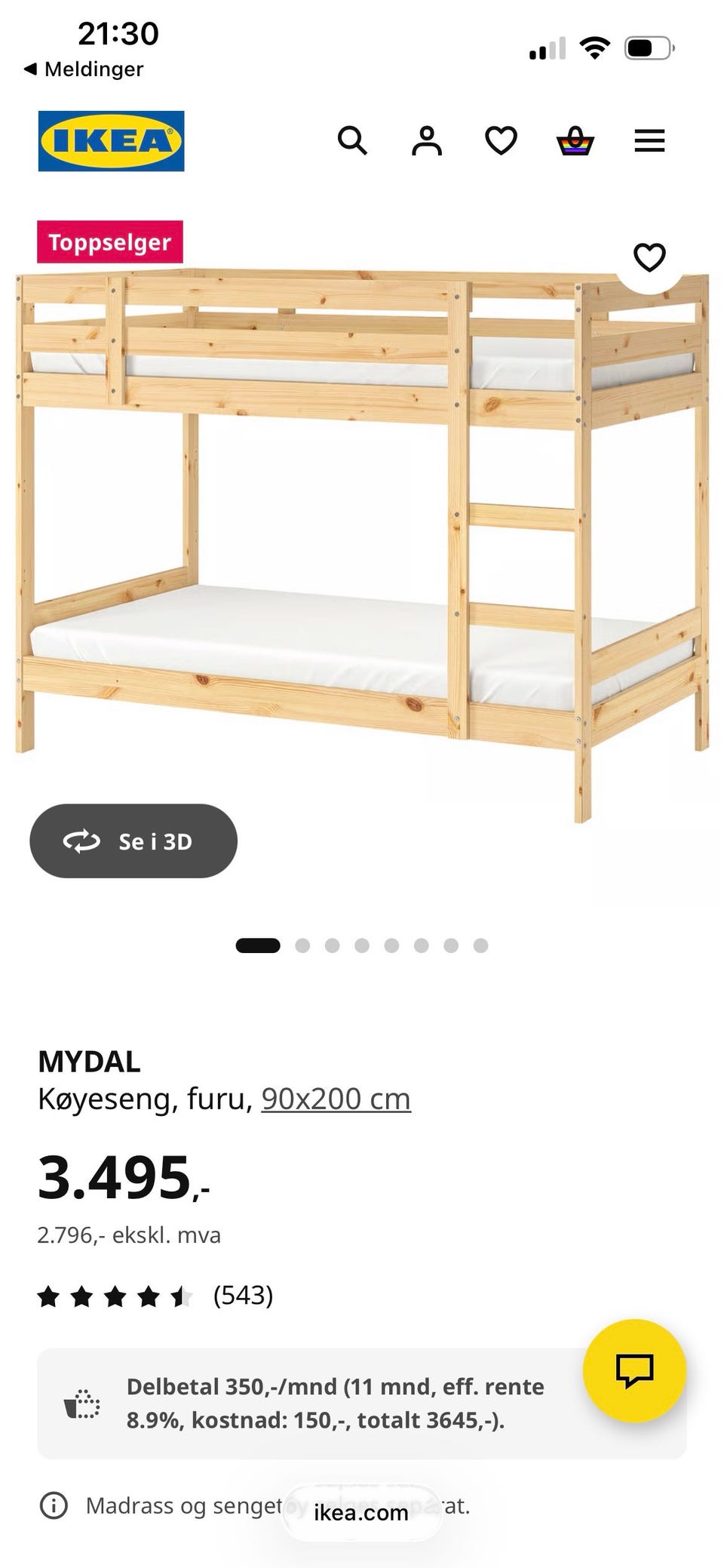This screenshot has height=1568, width=724.
Task: Open the user account profile icon
Action: pyautogui.click(x=426, y=141)
